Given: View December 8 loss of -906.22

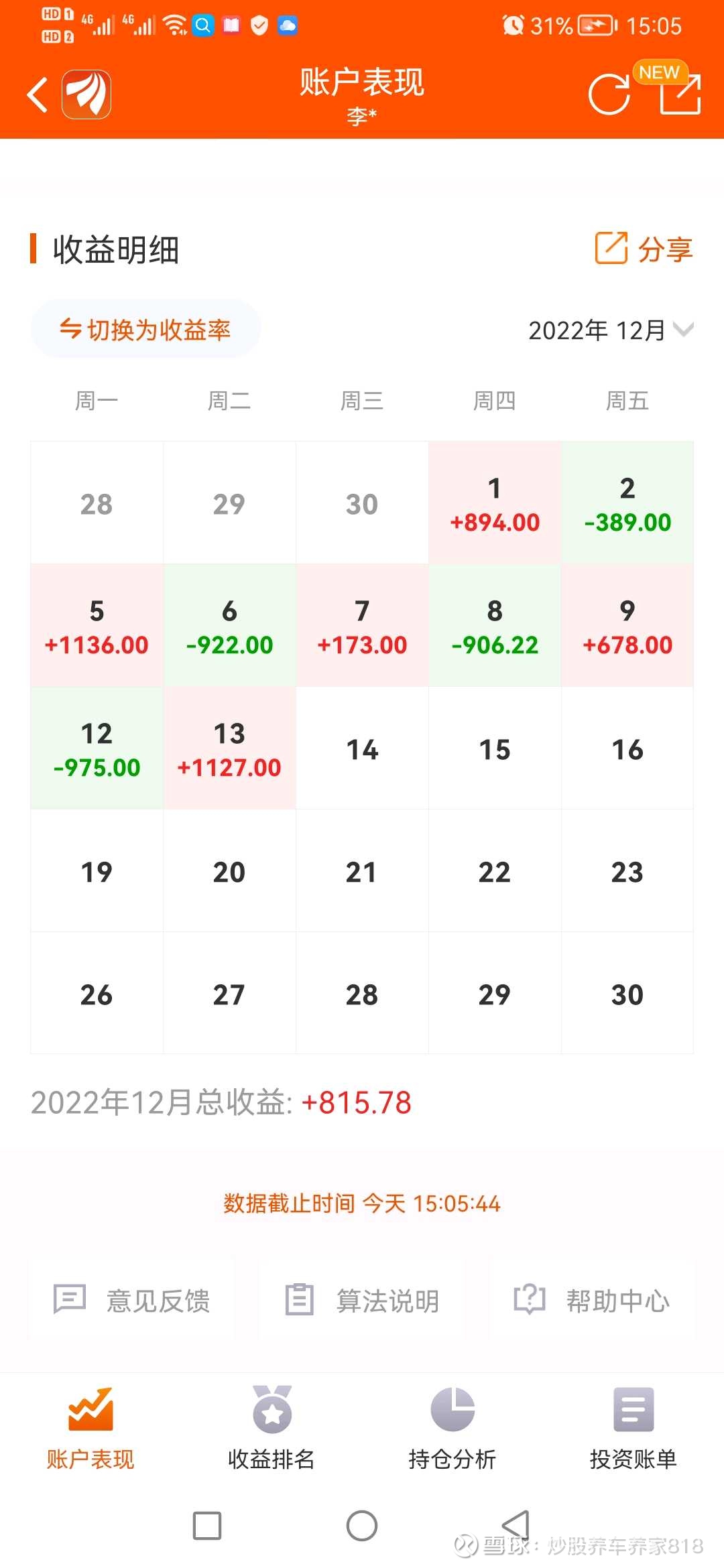Looking at the screenshot, I should tap(495, 625).
